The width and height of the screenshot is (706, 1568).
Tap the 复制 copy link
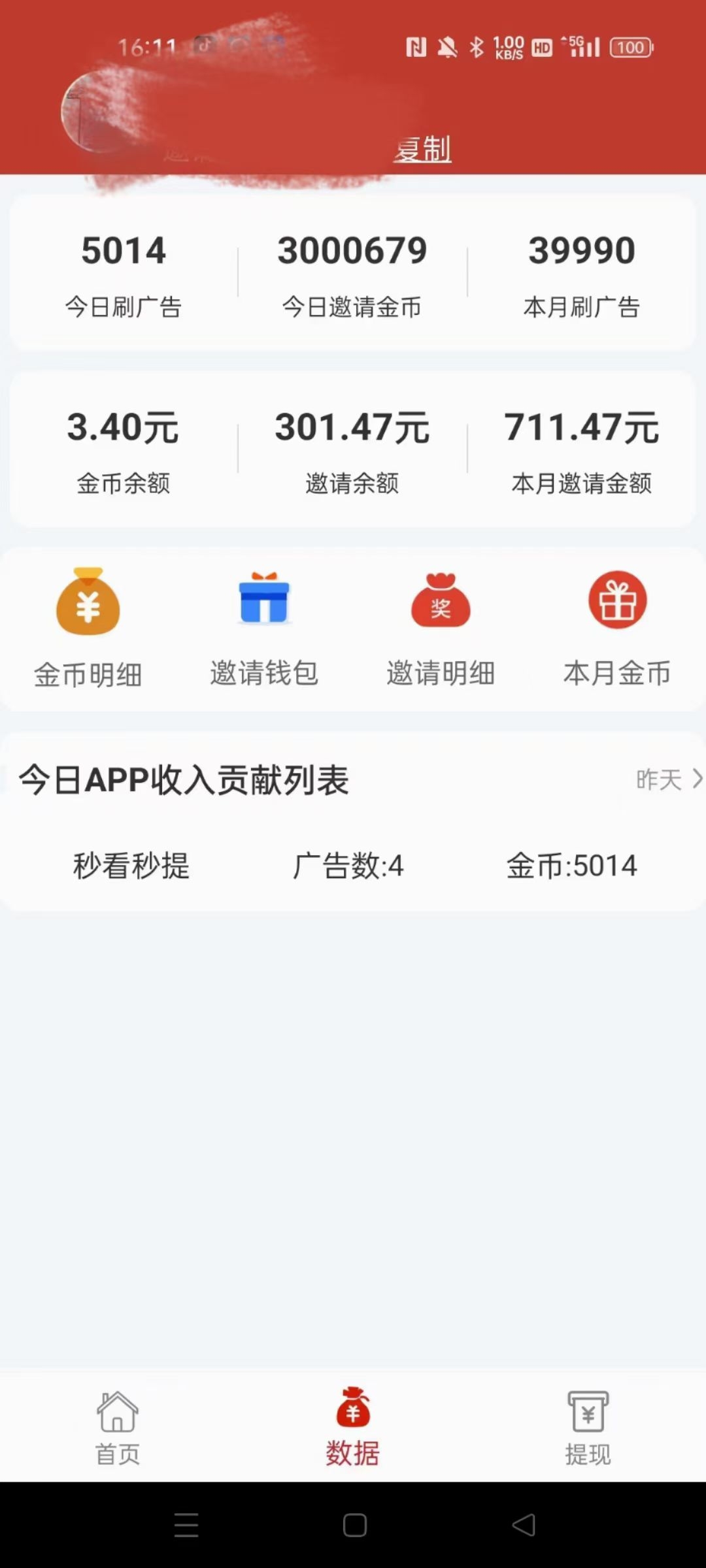click(423, 149)
